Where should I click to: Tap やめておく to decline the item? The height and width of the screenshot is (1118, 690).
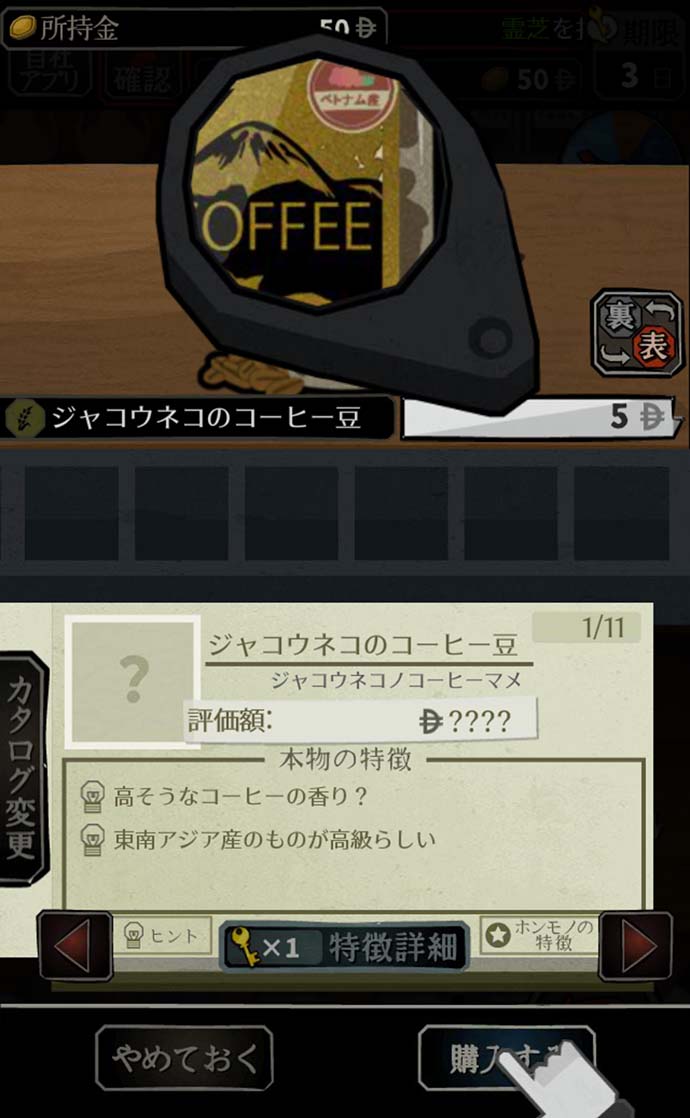[184, 1057]
